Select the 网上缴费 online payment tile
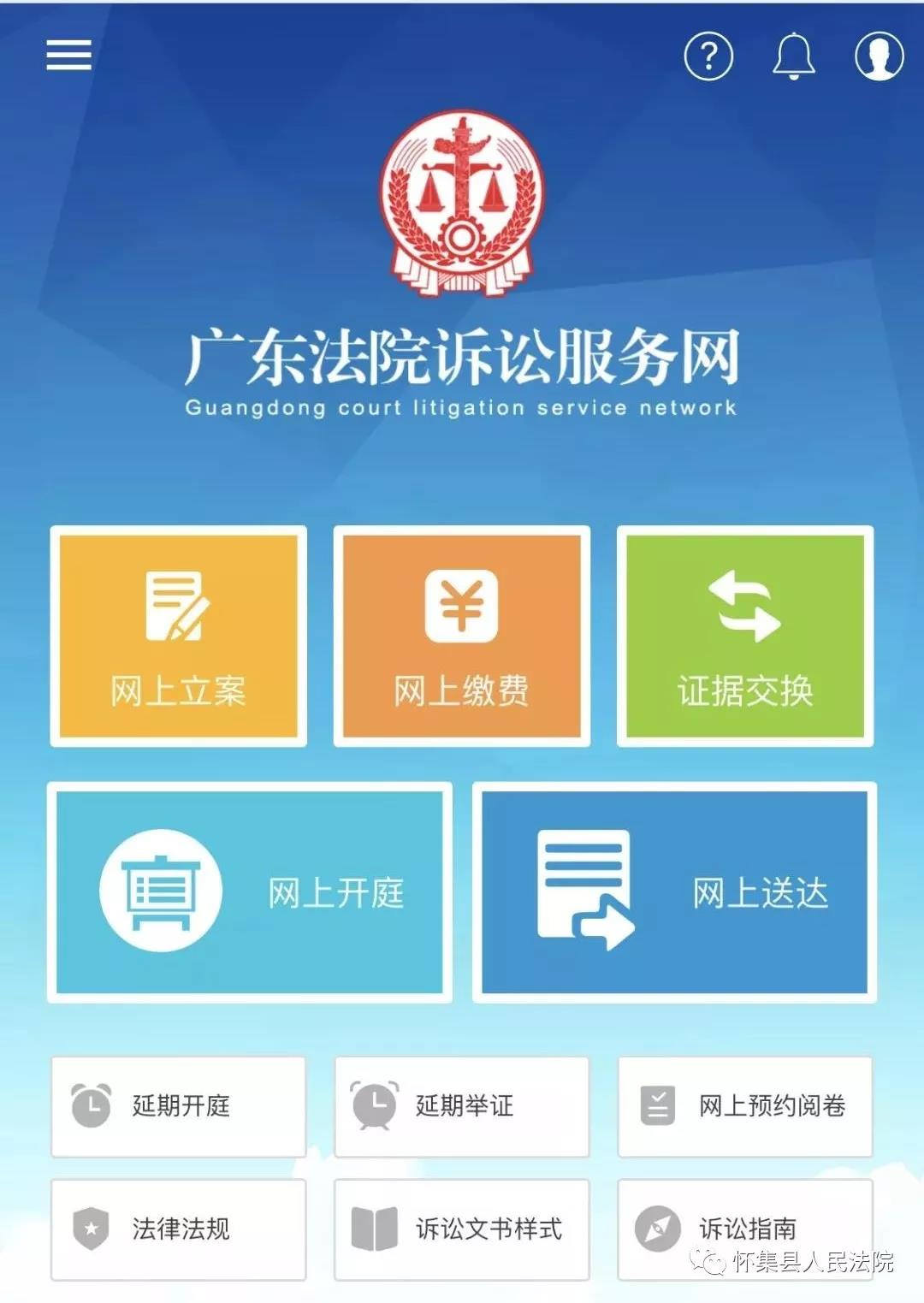Screen dimensions: 924x1303 (461, 637)
